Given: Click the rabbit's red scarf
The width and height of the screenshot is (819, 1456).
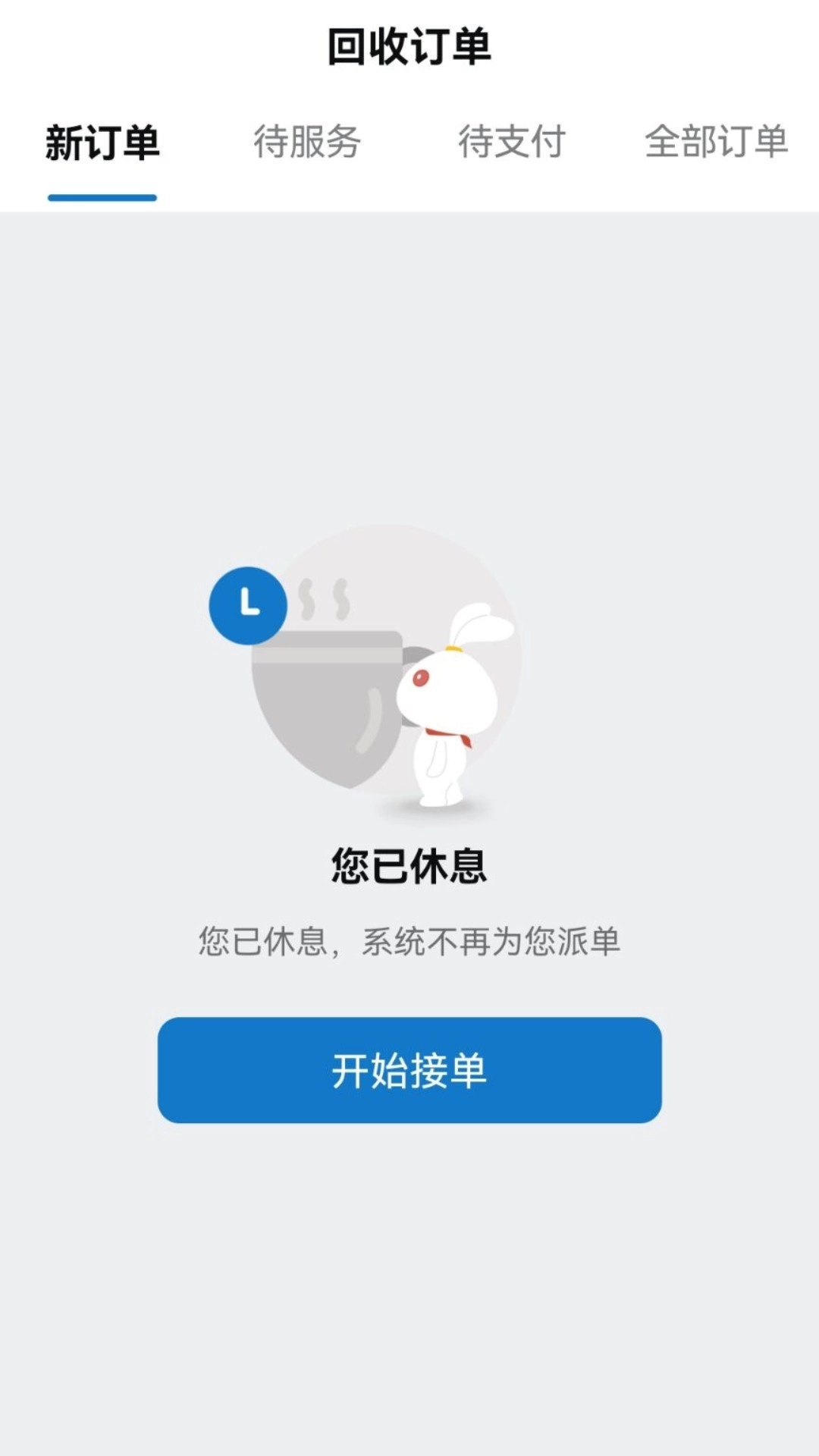Looking at the screenshot, I should (x=444, y=732).
